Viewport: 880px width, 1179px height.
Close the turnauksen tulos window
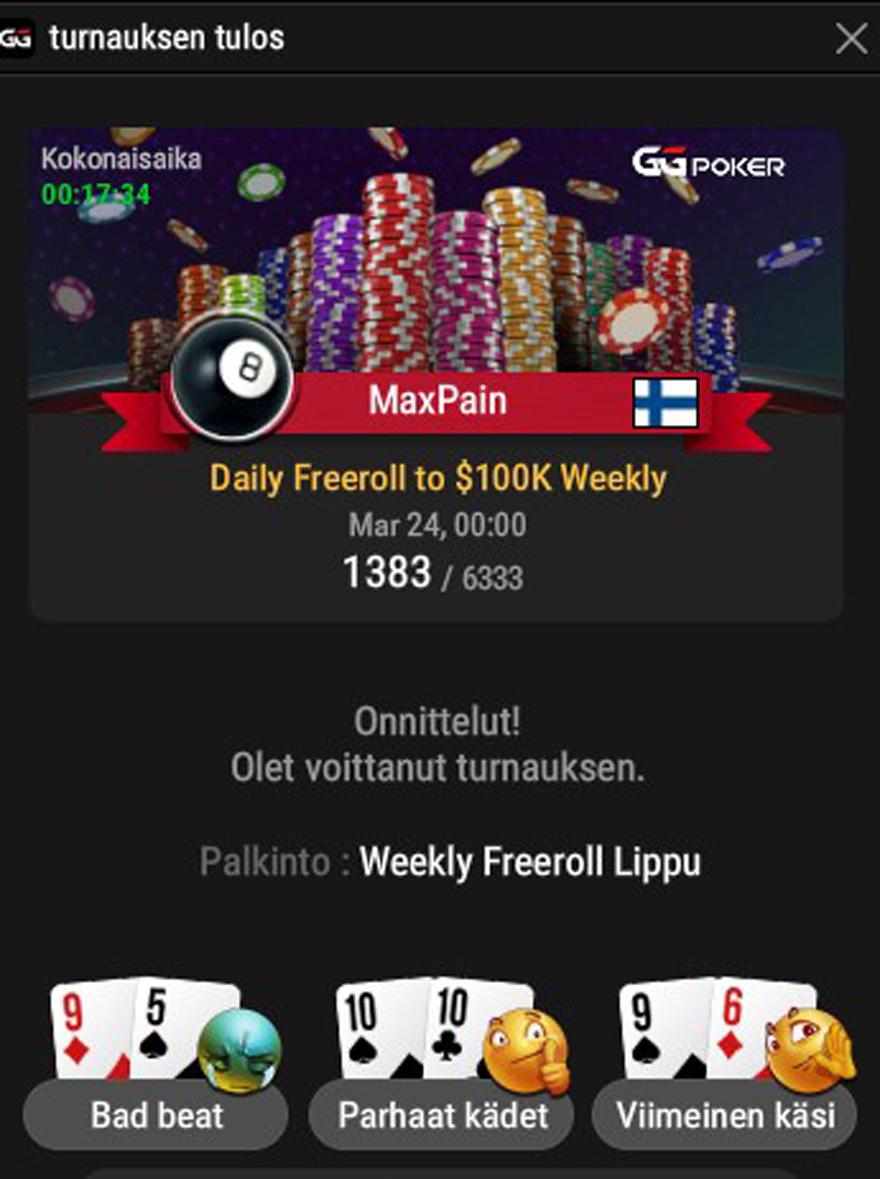(852, 39)
